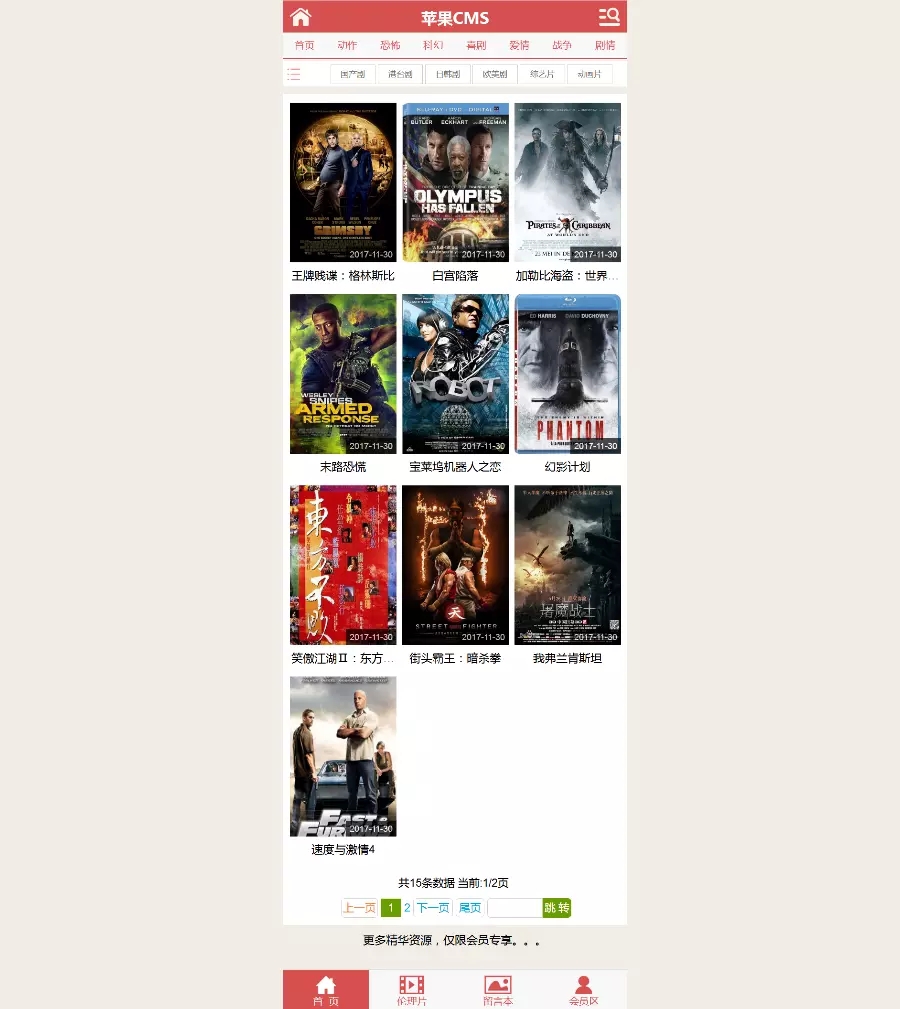Open the search menu icon in the header

click(x=609, y=17)
